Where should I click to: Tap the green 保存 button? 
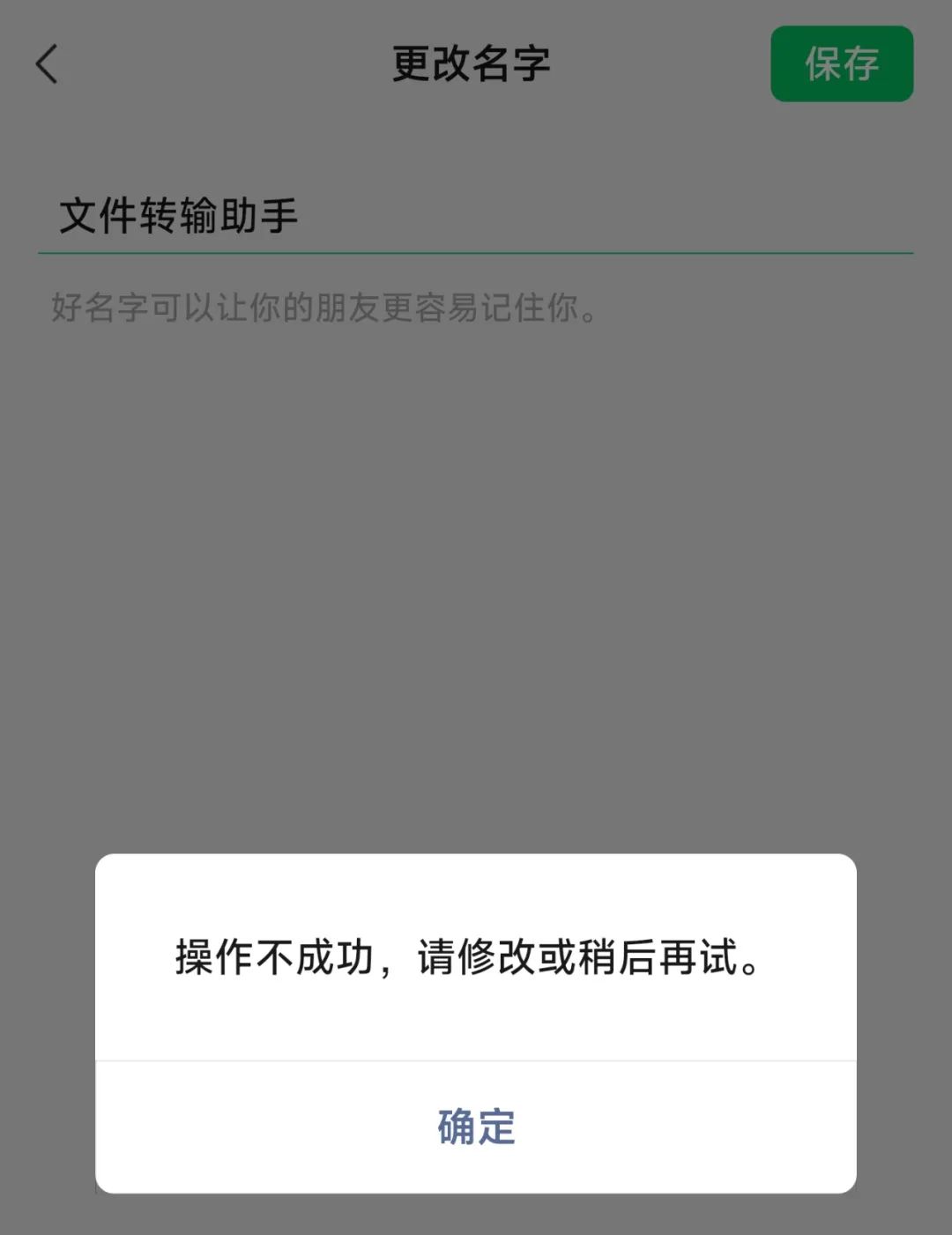pos(841,64)
